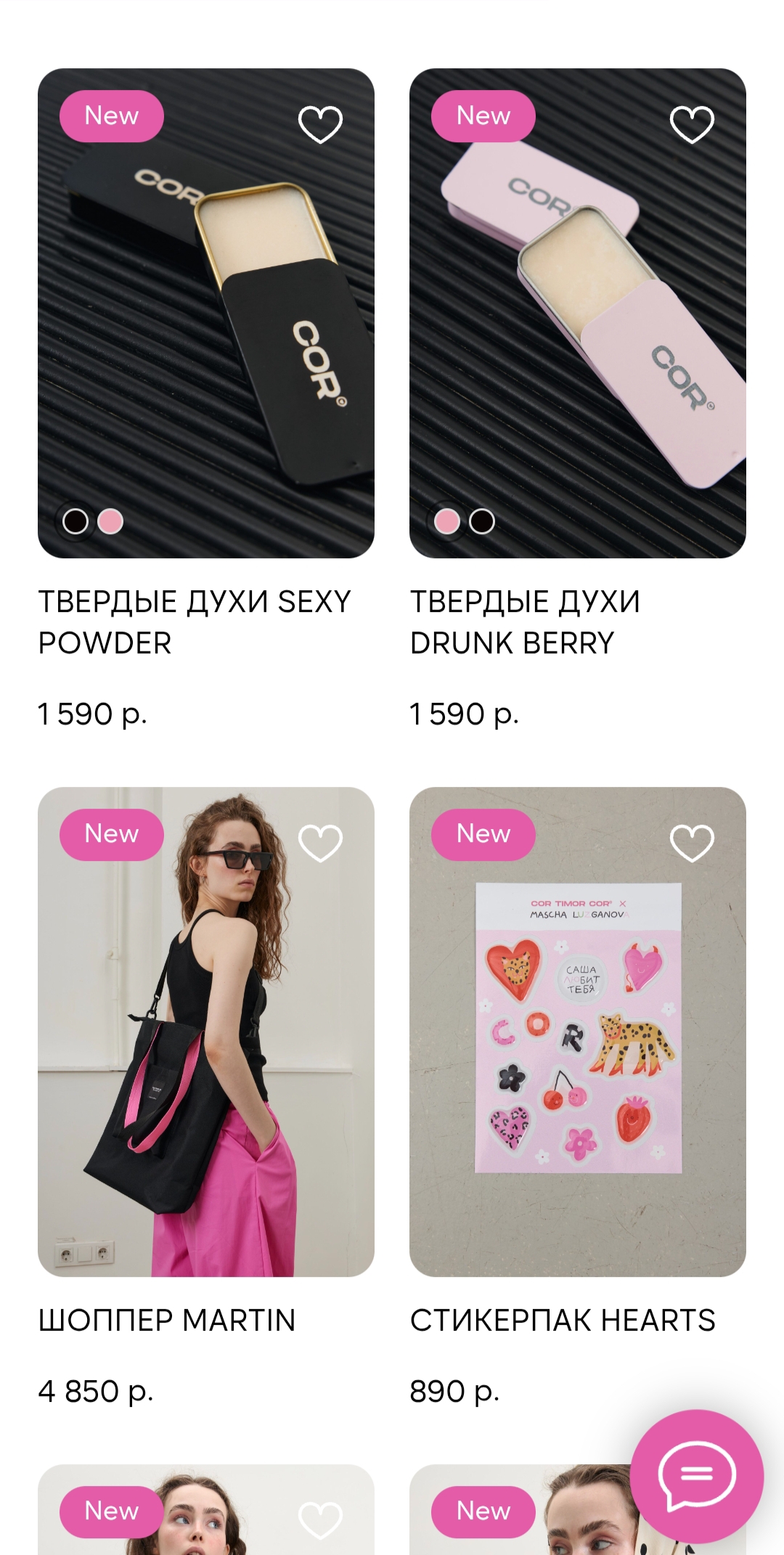Viewport: 784px width, 1555px height.
Task: Favorite the Шоппер Martin bag
Action: (320, 843)
